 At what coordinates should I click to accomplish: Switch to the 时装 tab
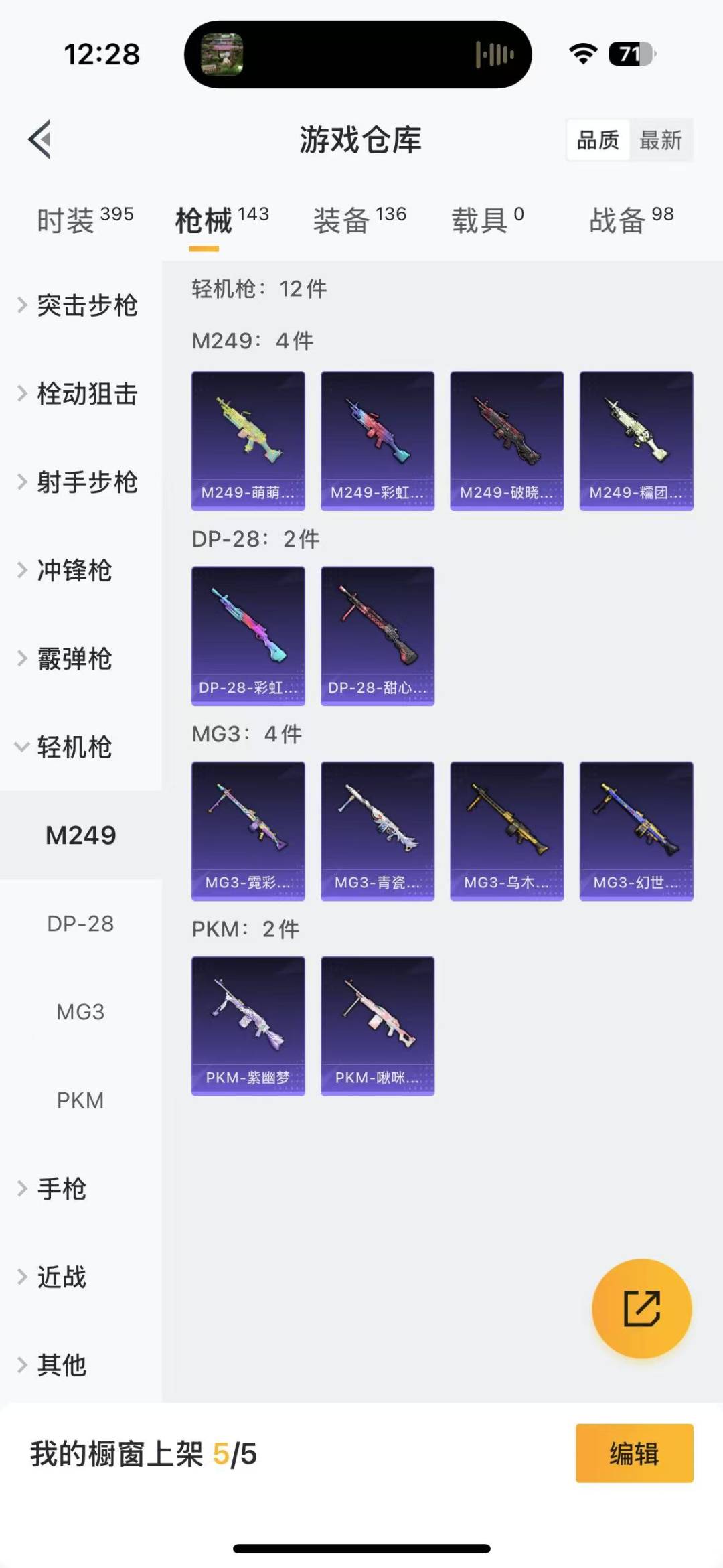click(84, 220)
